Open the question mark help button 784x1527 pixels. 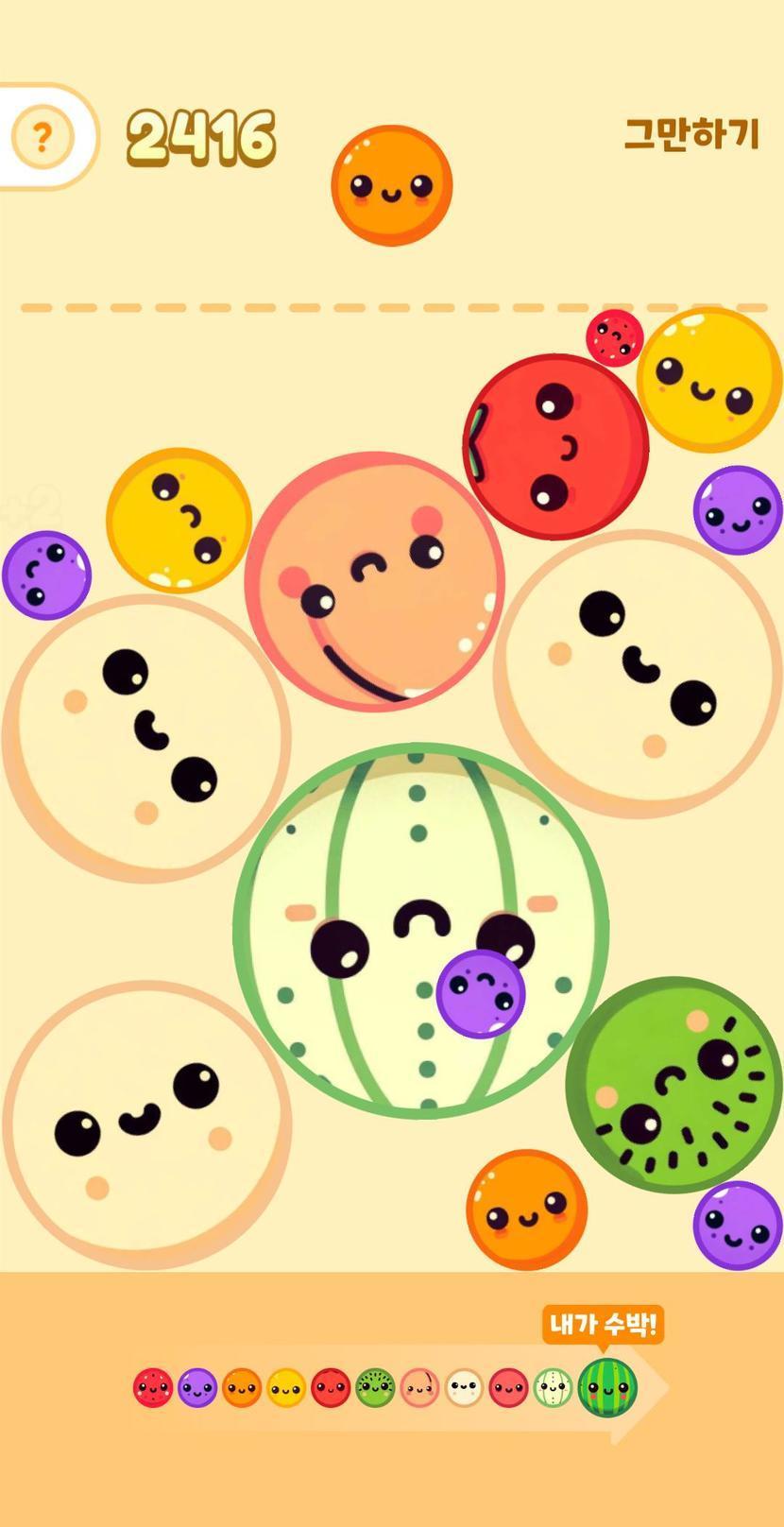click(43, 138)
